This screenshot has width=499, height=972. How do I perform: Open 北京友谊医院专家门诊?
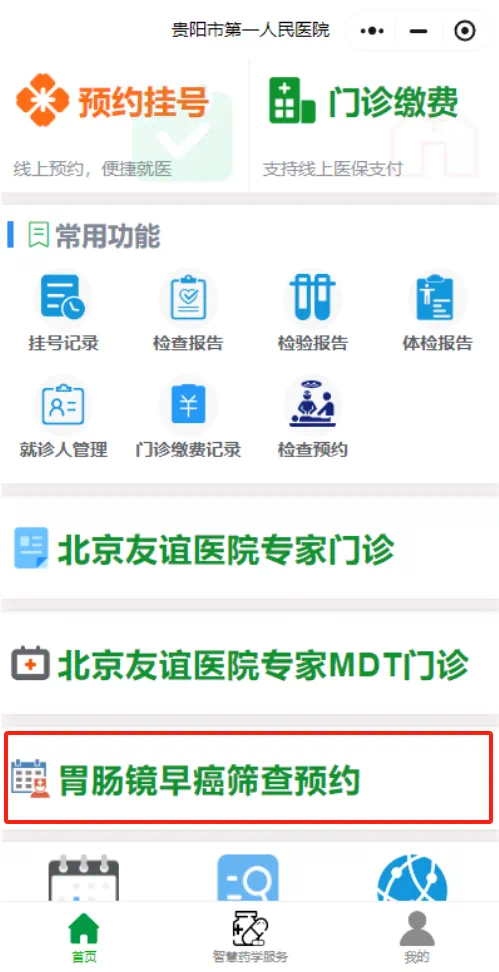249,548
